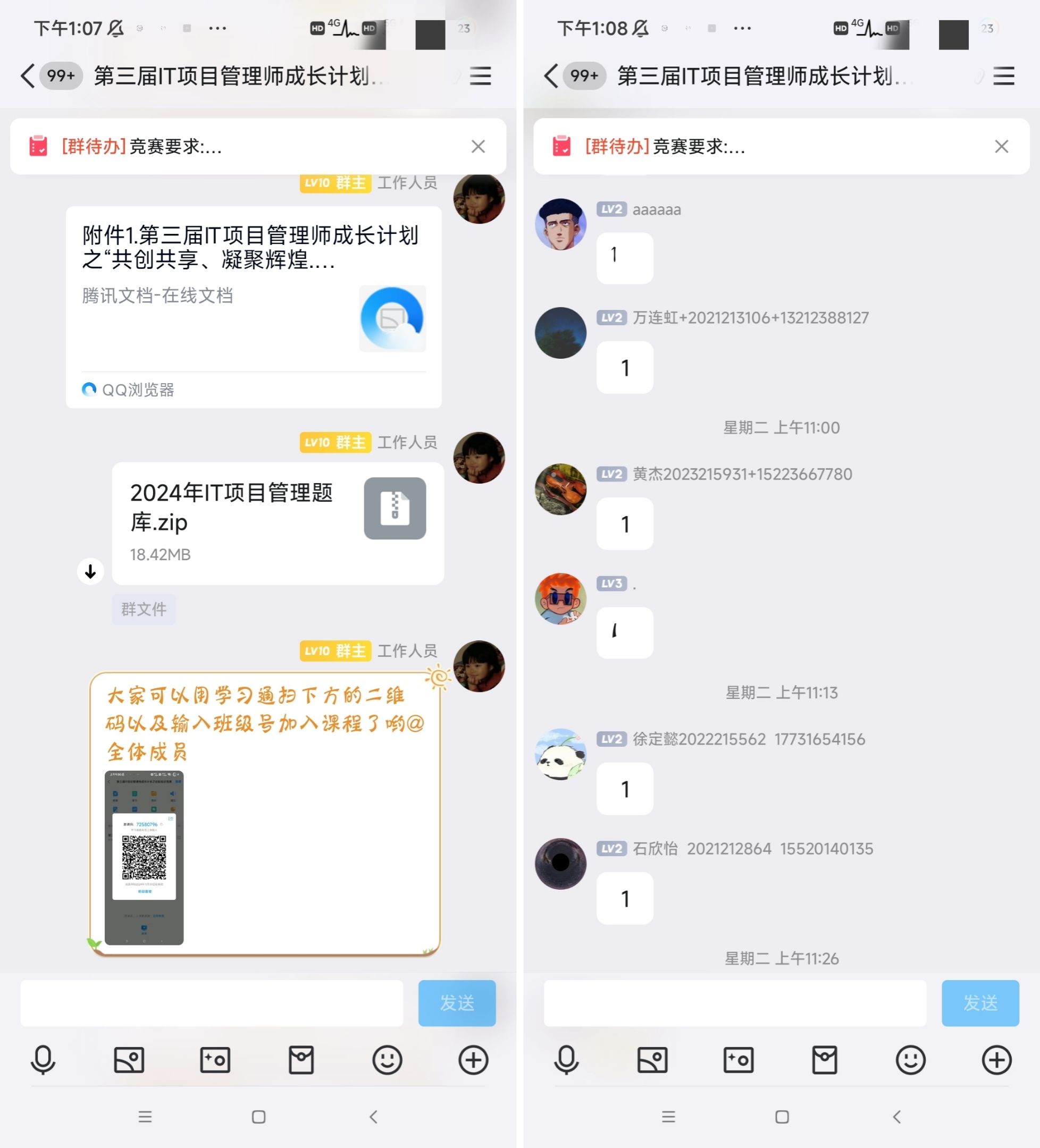
Task: Open 万连虹's profile avatar
Action: [x=560, y=333]
